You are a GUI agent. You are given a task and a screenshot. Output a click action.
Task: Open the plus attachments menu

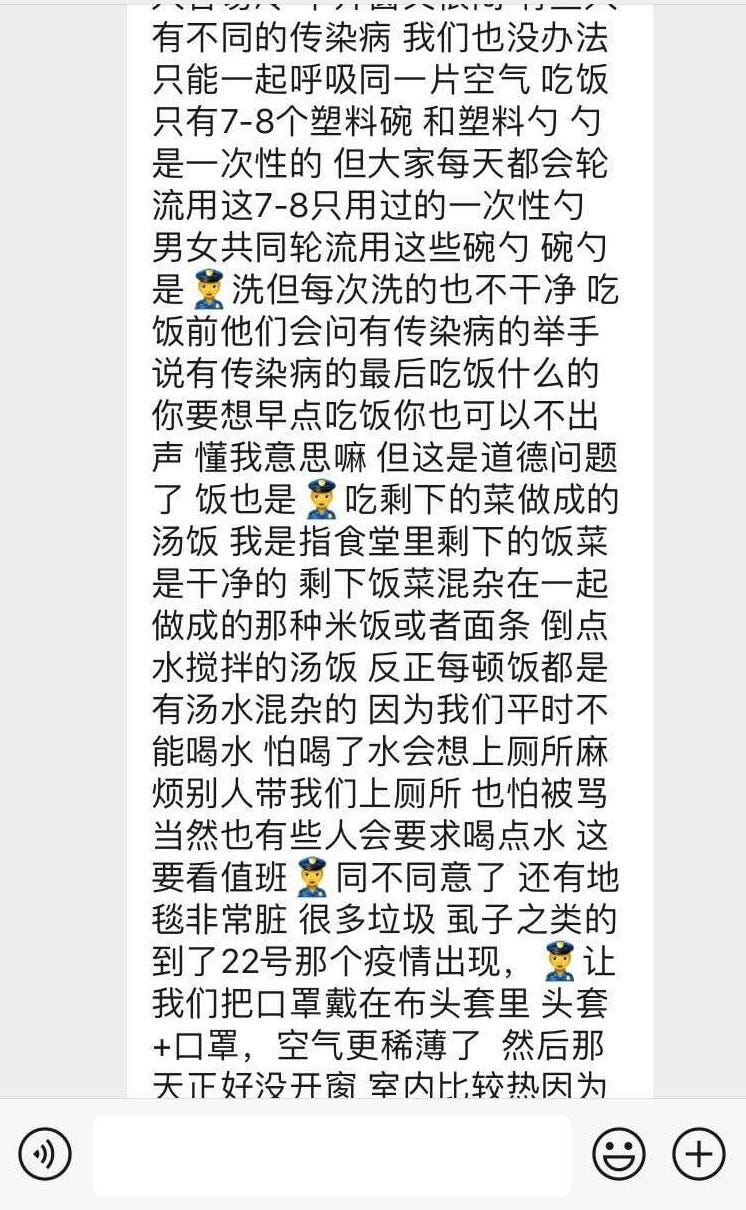point(698,1154)
